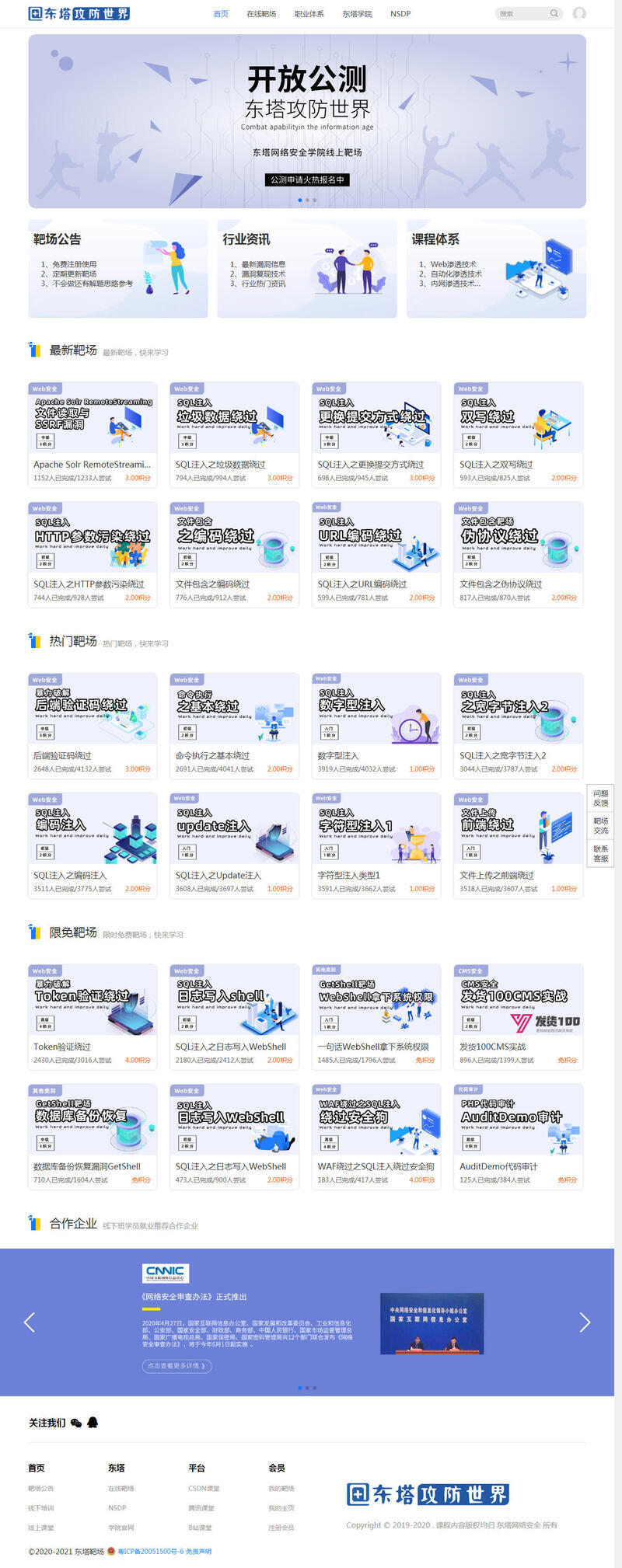Open the 职业体系 navigation item
The height and width of the screenshot is (1568, 622).
(x=309, y=14)
